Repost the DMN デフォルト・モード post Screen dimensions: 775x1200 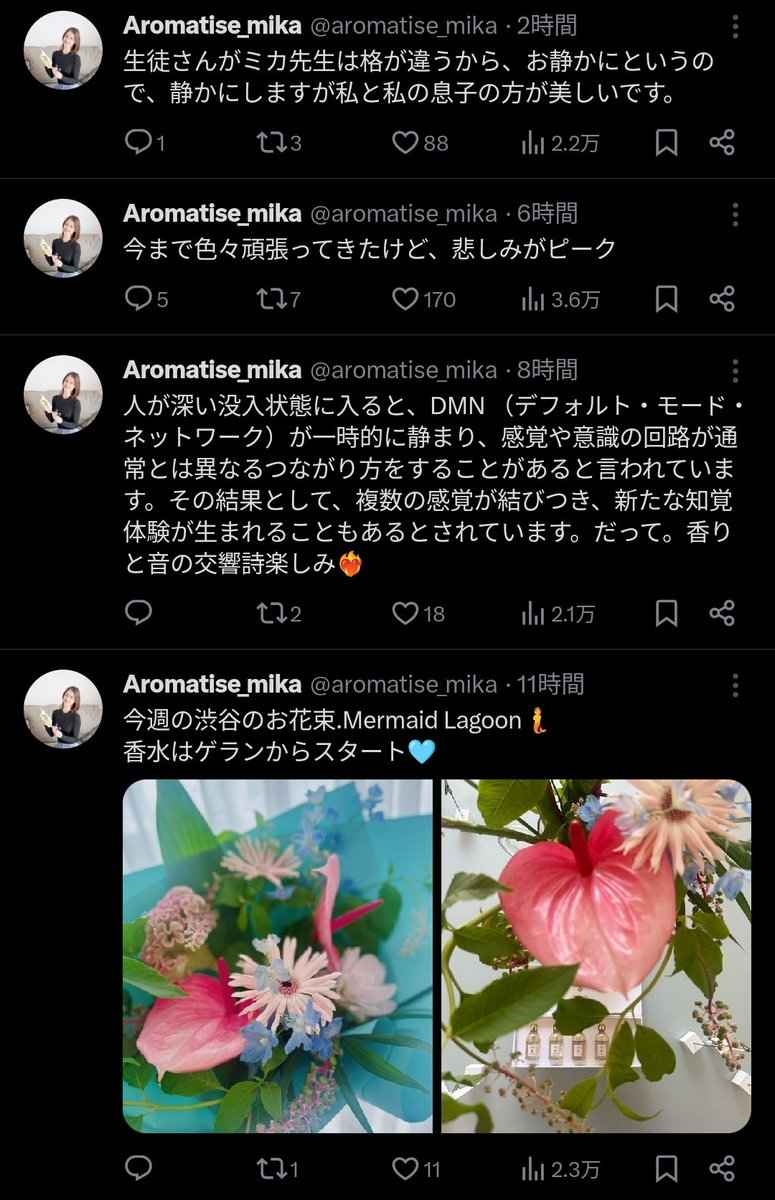tap(268, 613)
